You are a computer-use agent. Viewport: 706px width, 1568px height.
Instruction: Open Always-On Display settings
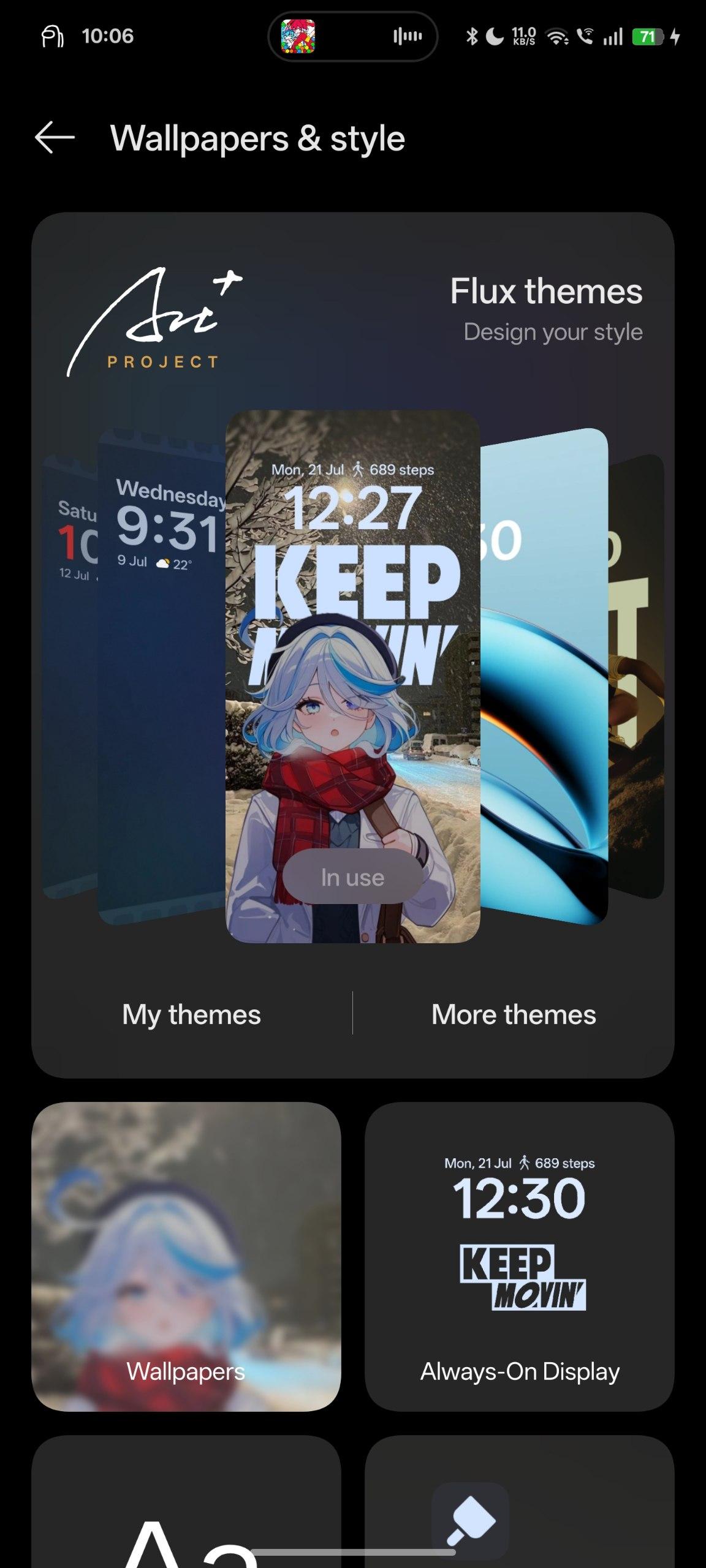pyautogui.click(x=520, y=1257)
